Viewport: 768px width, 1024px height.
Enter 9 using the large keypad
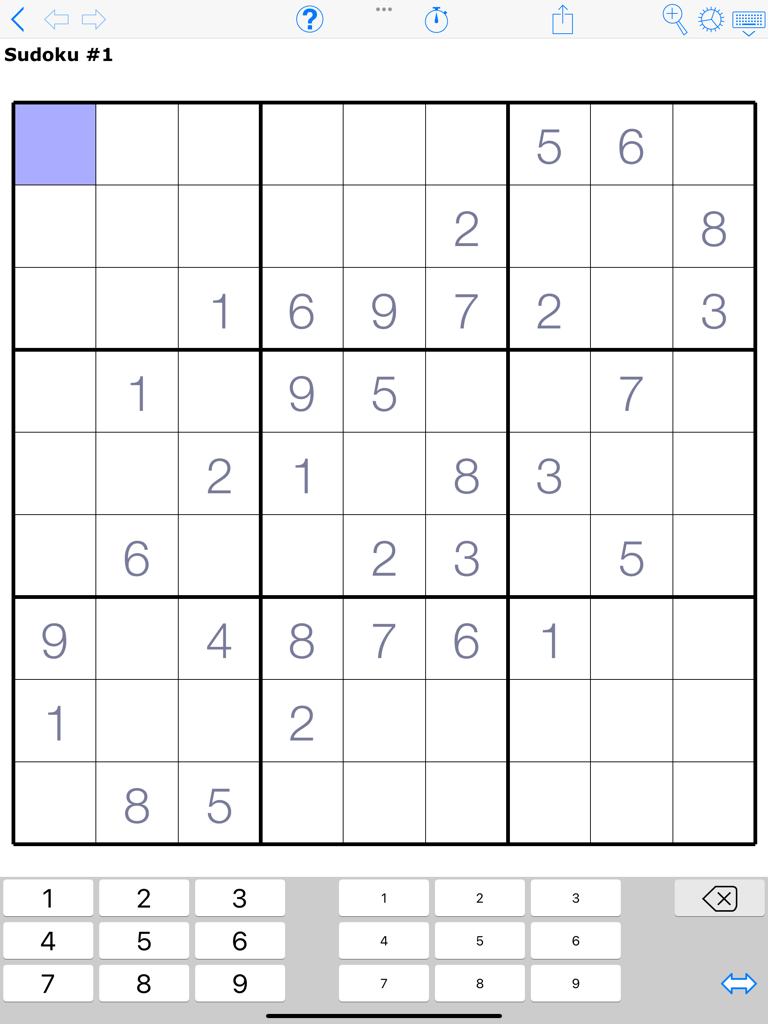[x=240, y=984]
